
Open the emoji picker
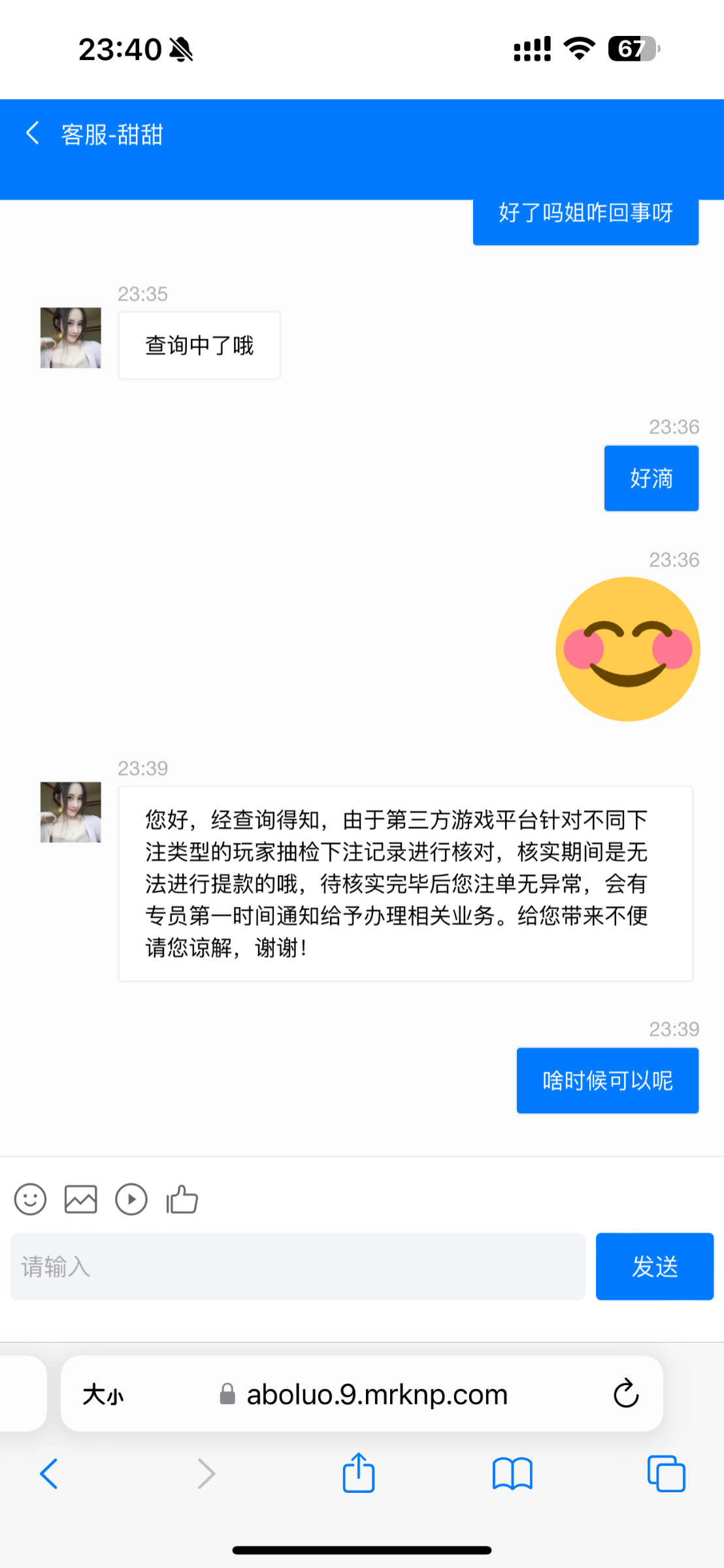pyautogui.click(x=30, y=1200)
